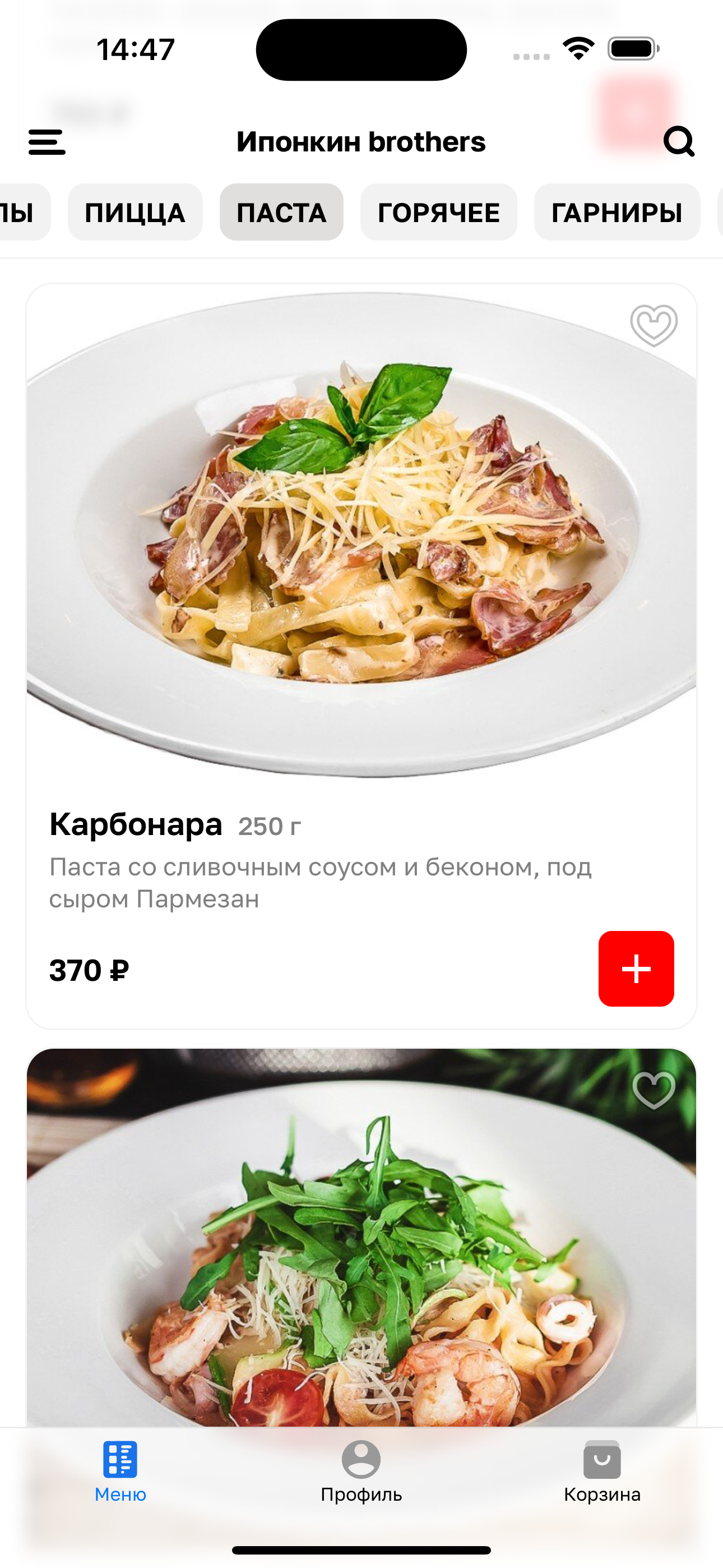
Task: Open the hamburger drawer menu
Action: [x=47, y=142]
